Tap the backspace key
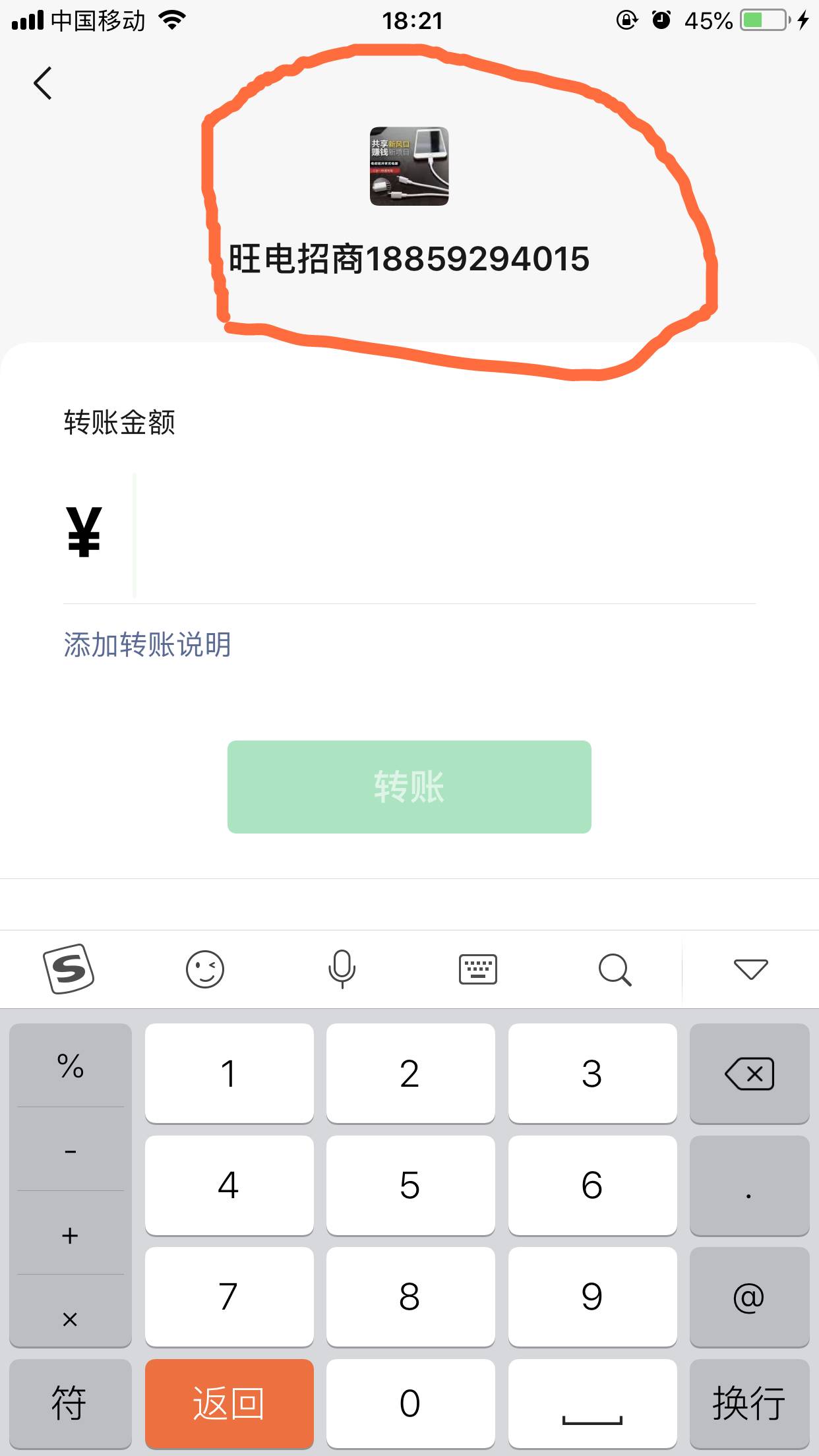Image resolution: width=819 pixels, height=1456 pixels. click(x=749, y=1074)
